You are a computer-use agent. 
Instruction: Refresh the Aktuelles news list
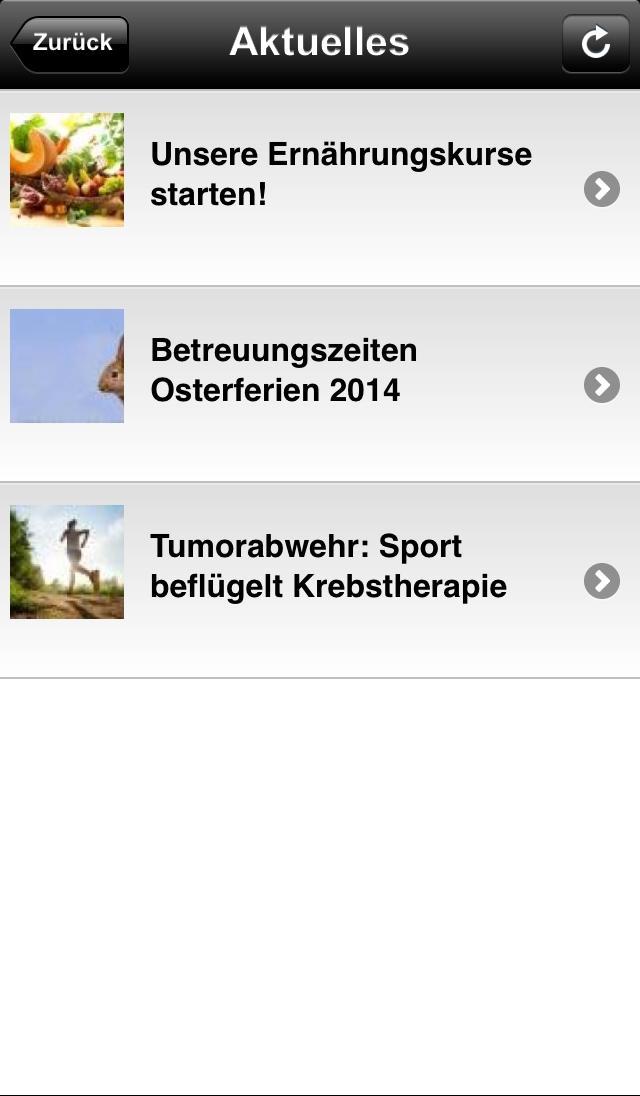595,44
